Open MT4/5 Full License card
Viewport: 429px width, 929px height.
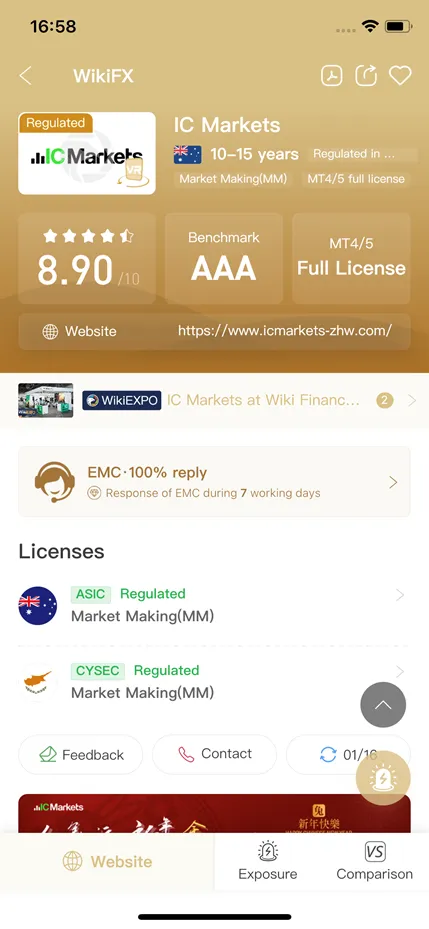point(351,259)
